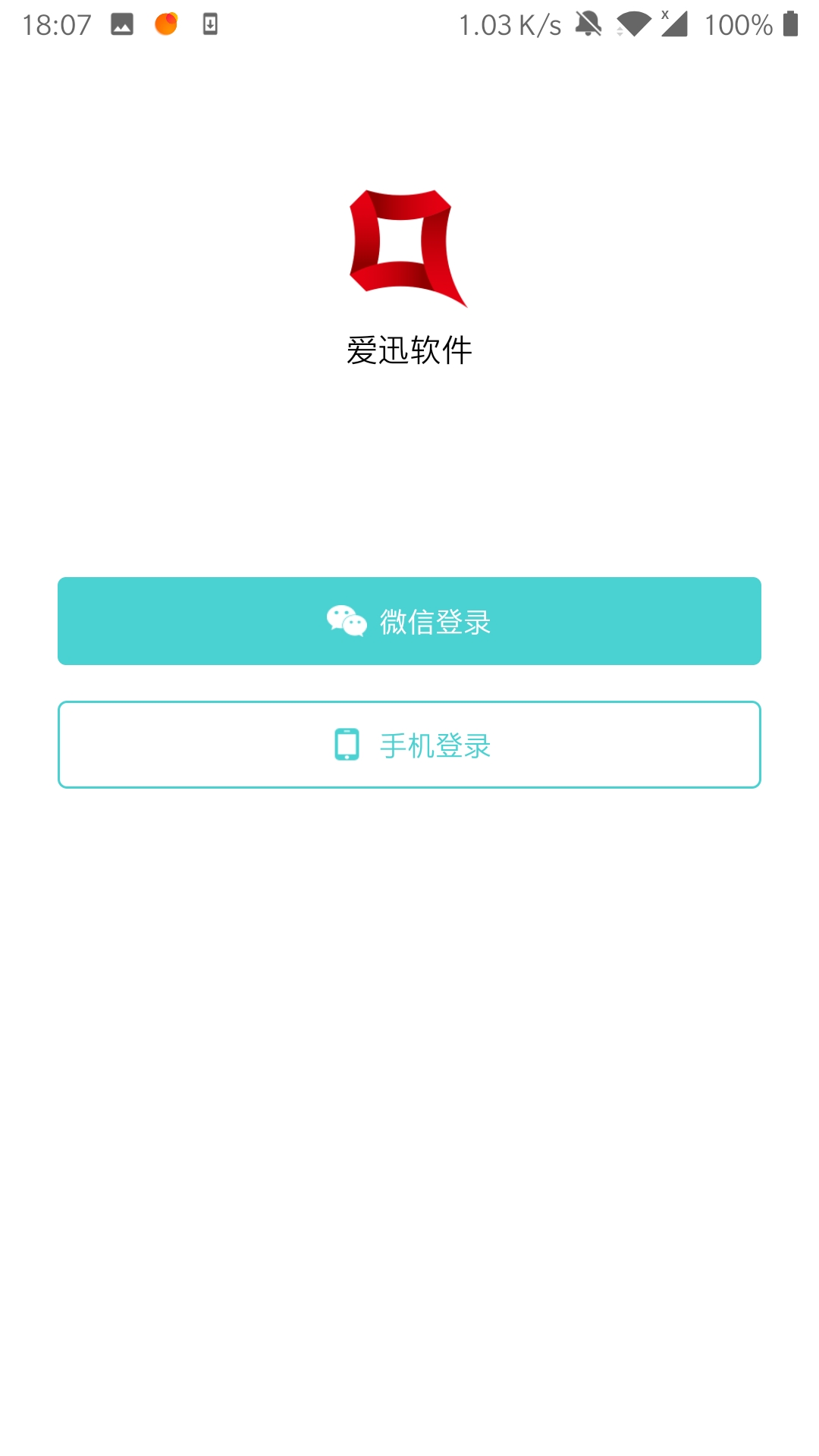Screen dimensions: 819x1456
Task: Click the 爱迅软件 app name text
Action: 408,350
